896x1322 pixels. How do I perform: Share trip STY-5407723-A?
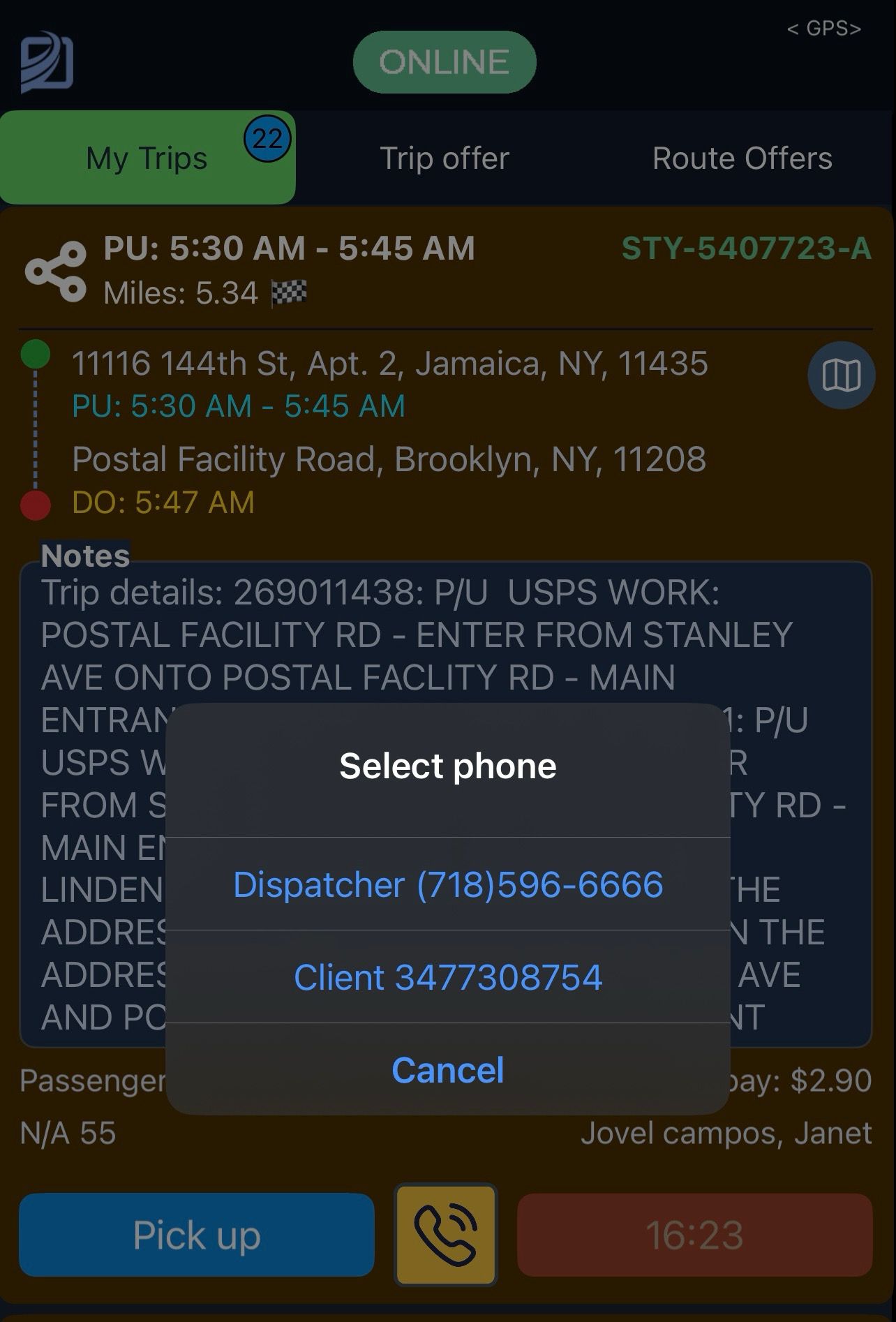(x=56, y=272)
